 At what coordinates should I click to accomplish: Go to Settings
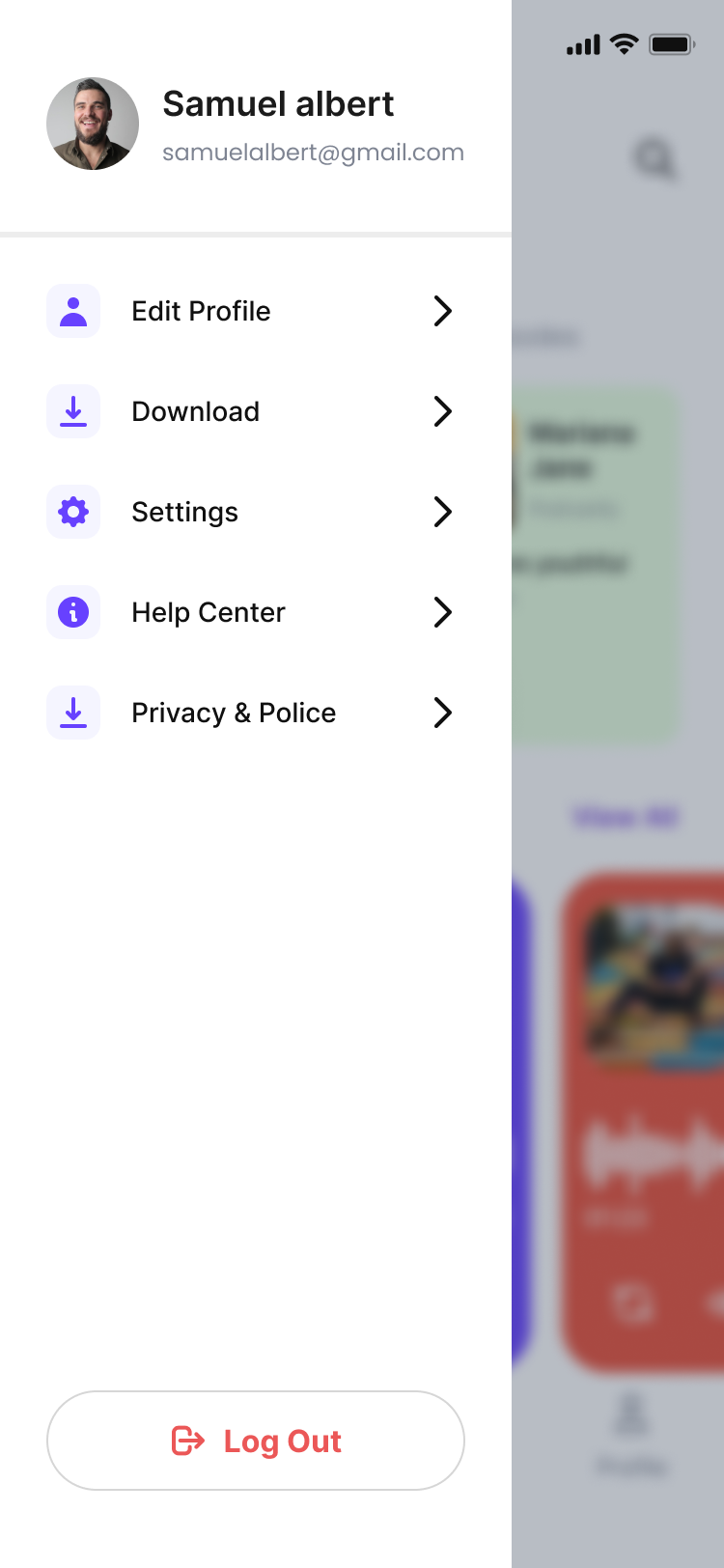pyautogui.click(x=249, y=512)
